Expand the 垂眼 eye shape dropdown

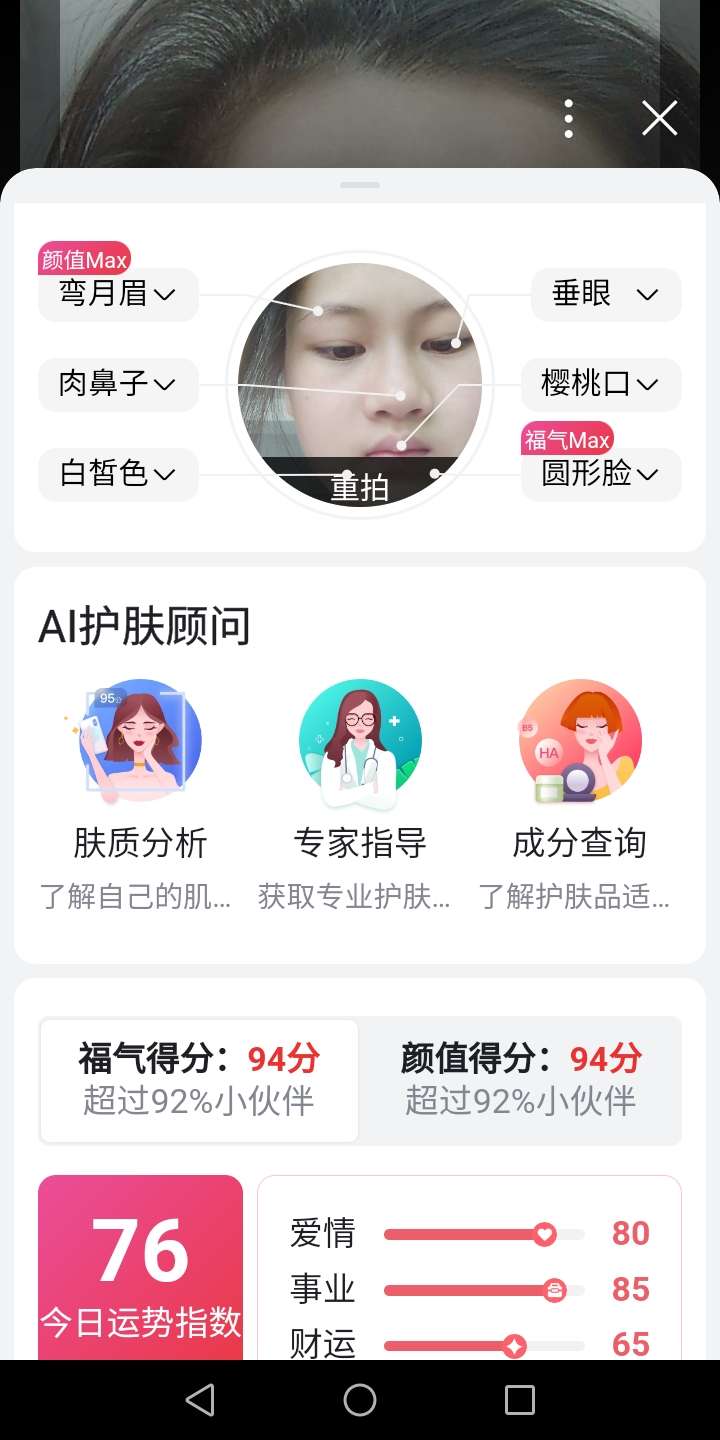606,294
